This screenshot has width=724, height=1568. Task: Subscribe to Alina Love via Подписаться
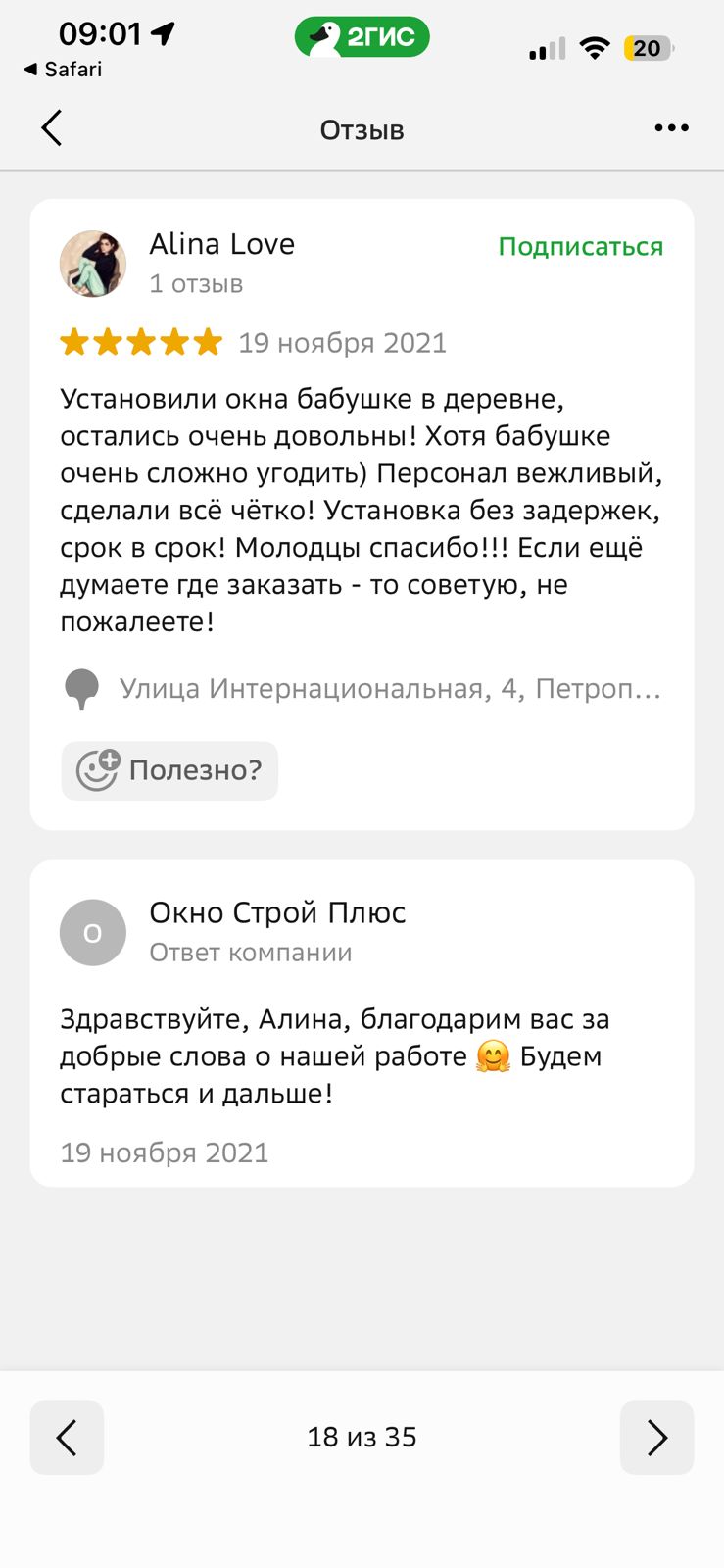(x=580, y=247)
